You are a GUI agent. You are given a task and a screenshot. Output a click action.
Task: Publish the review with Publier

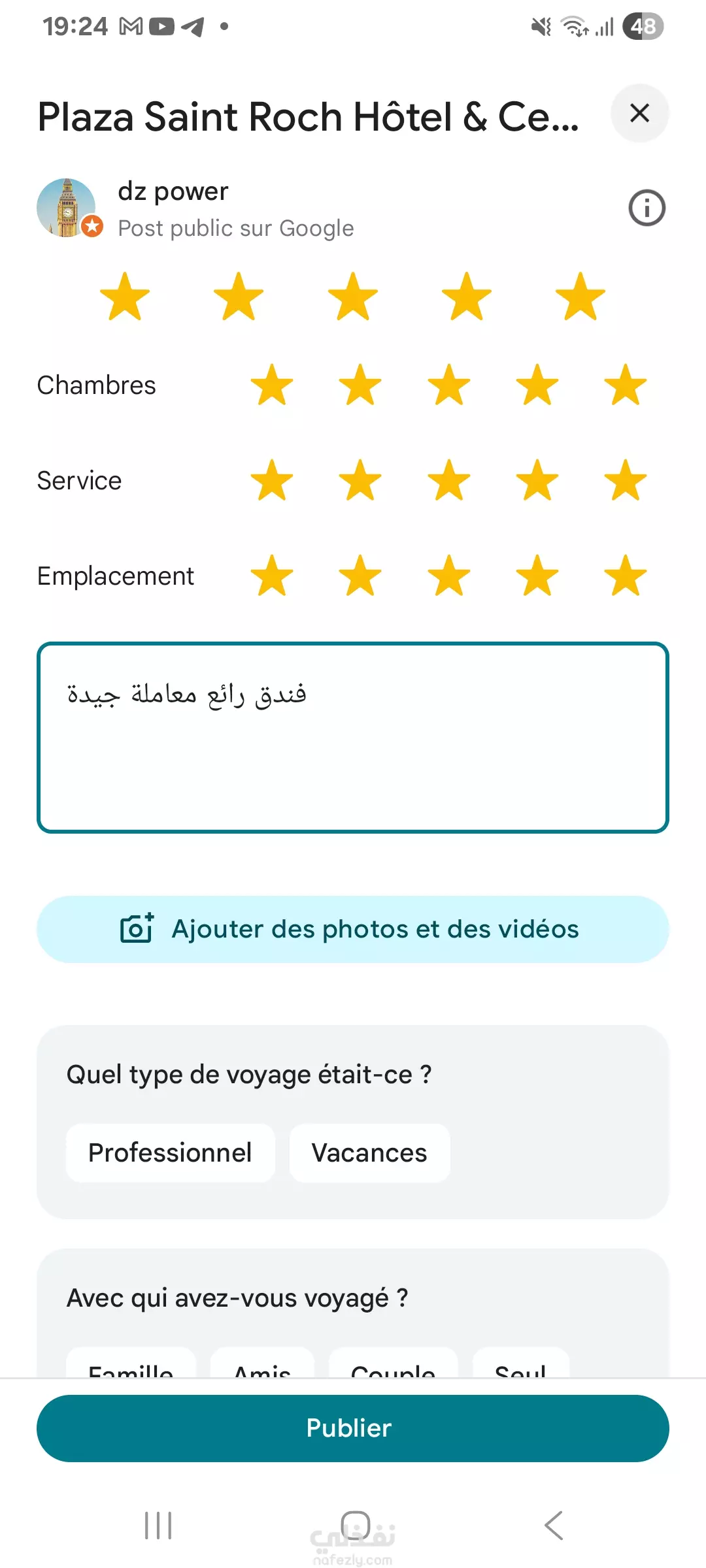[353, 1428]
